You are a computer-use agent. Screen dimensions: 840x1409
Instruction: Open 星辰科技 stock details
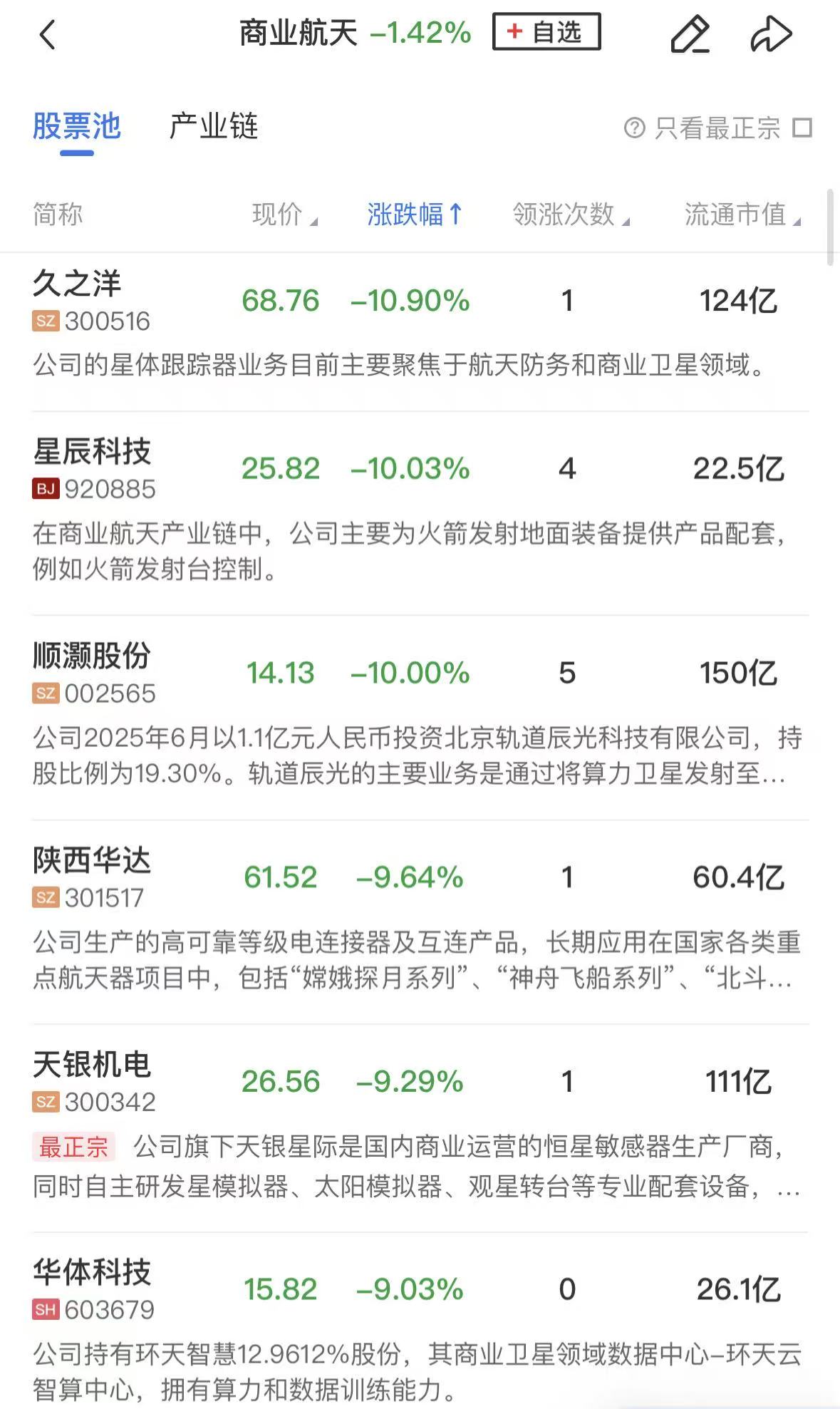click(x=91, y=452)
